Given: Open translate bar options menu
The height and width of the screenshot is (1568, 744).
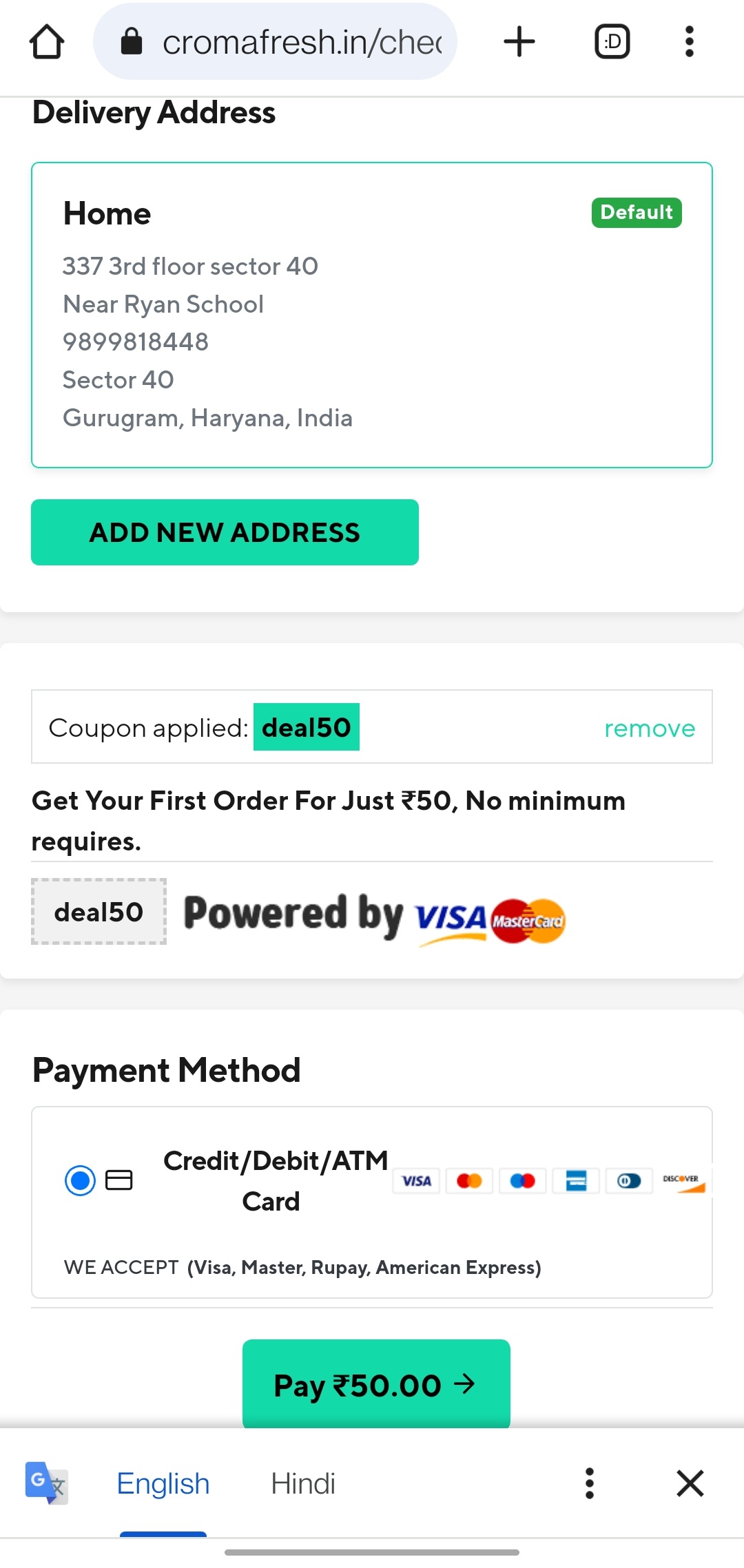Looking at the screenshot, I should pos(589,1483).
